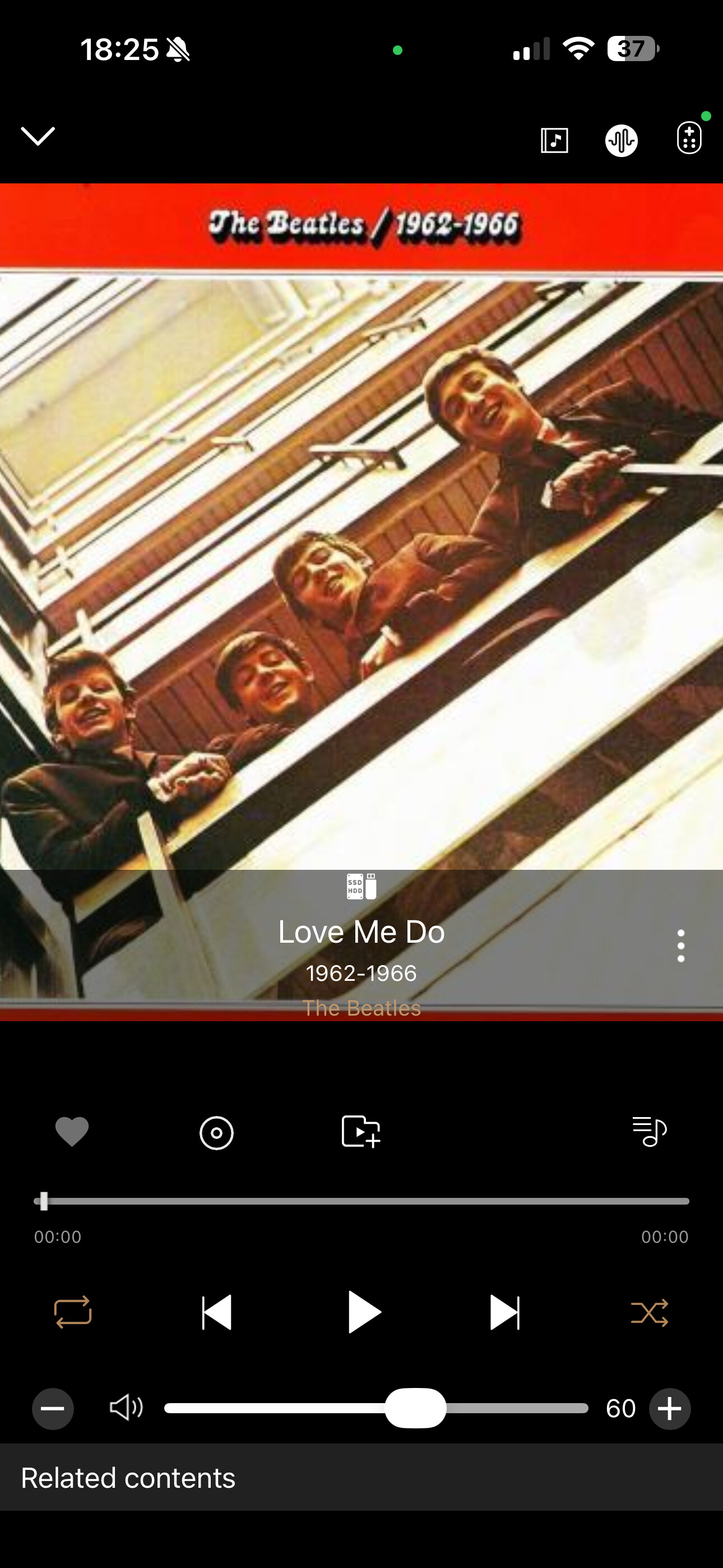Decrease volume with the minus button
723x1568 pixels.
(x=53, y=1408)
